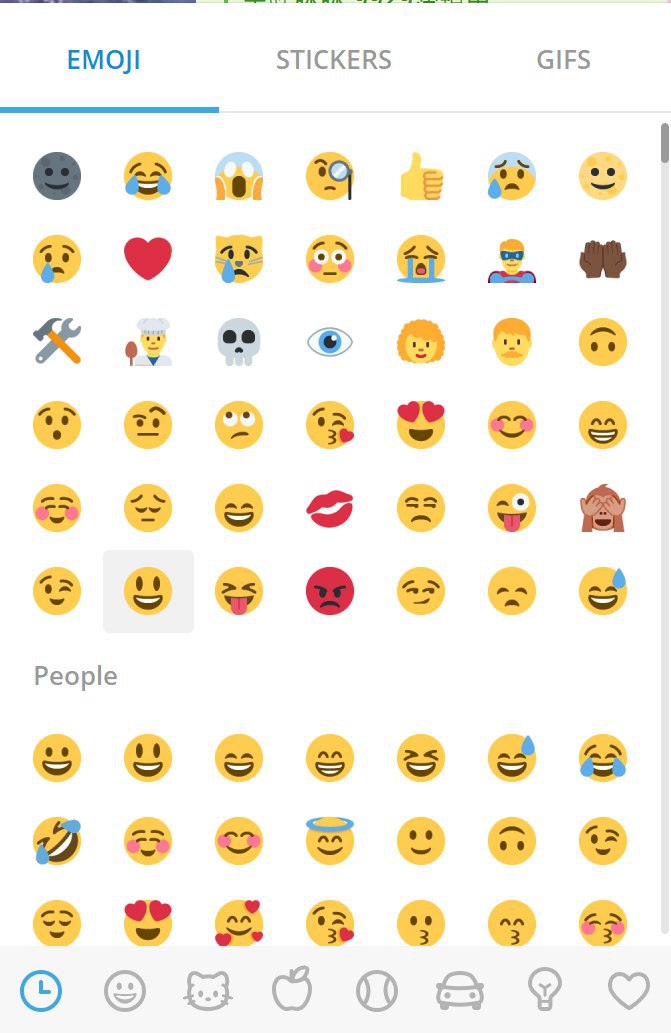The height and width of the screenshot is (1033, 671).
Task: Insert the eye emoji
Action: pyautogui.click(x=330, y=342)
